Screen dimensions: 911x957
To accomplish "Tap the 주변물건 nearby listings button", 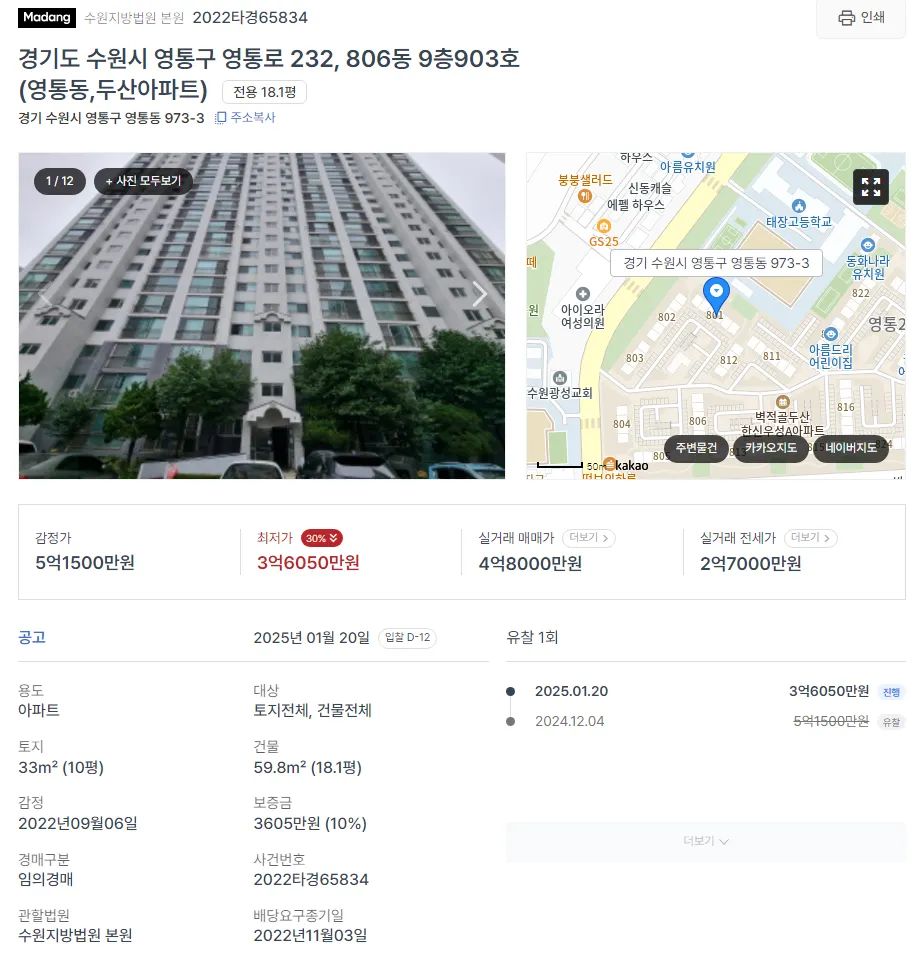I will (x=696, y=448).
